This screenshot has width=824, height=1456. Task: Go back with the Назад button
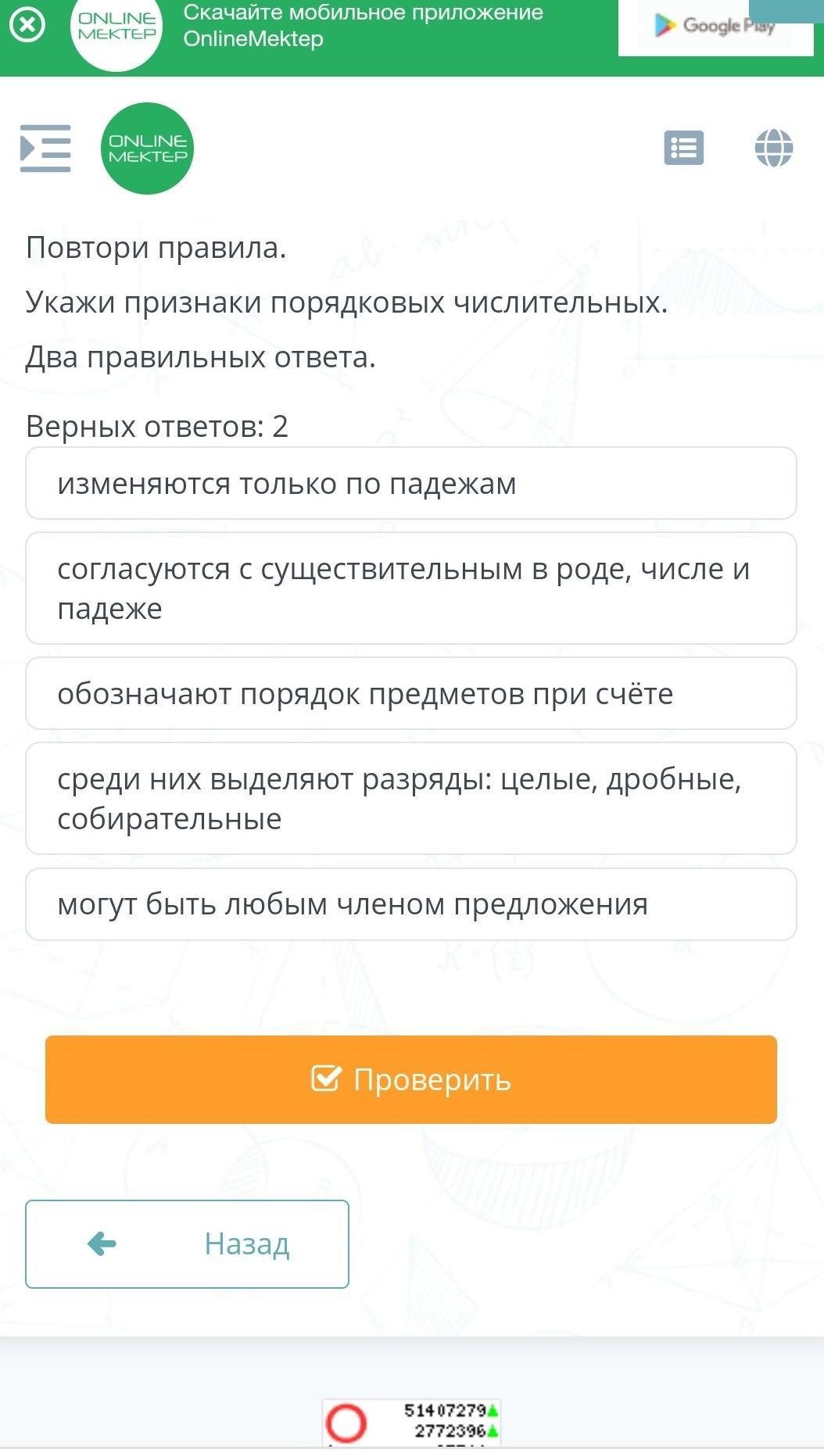[x=187, y=1243]
